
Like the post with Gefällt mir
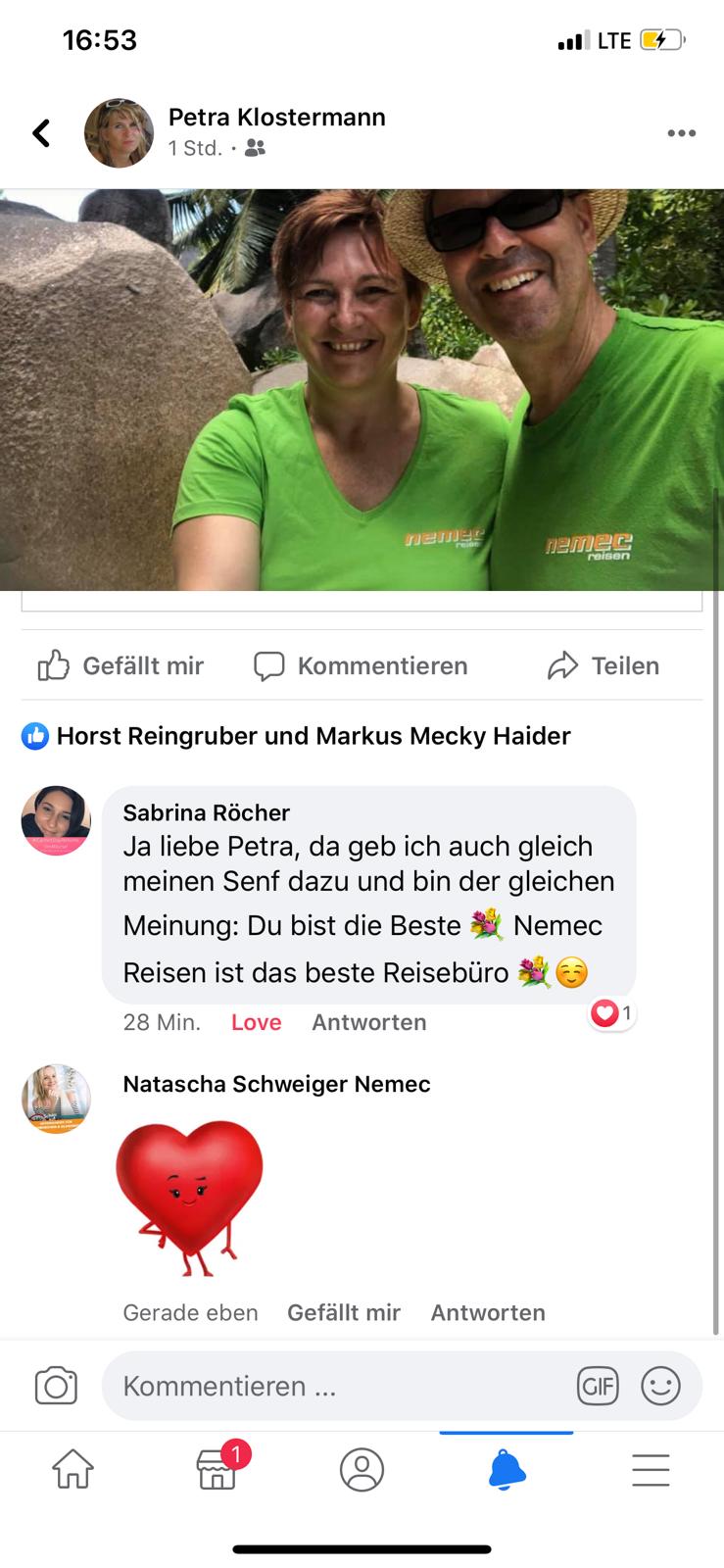tap(121, 665)
